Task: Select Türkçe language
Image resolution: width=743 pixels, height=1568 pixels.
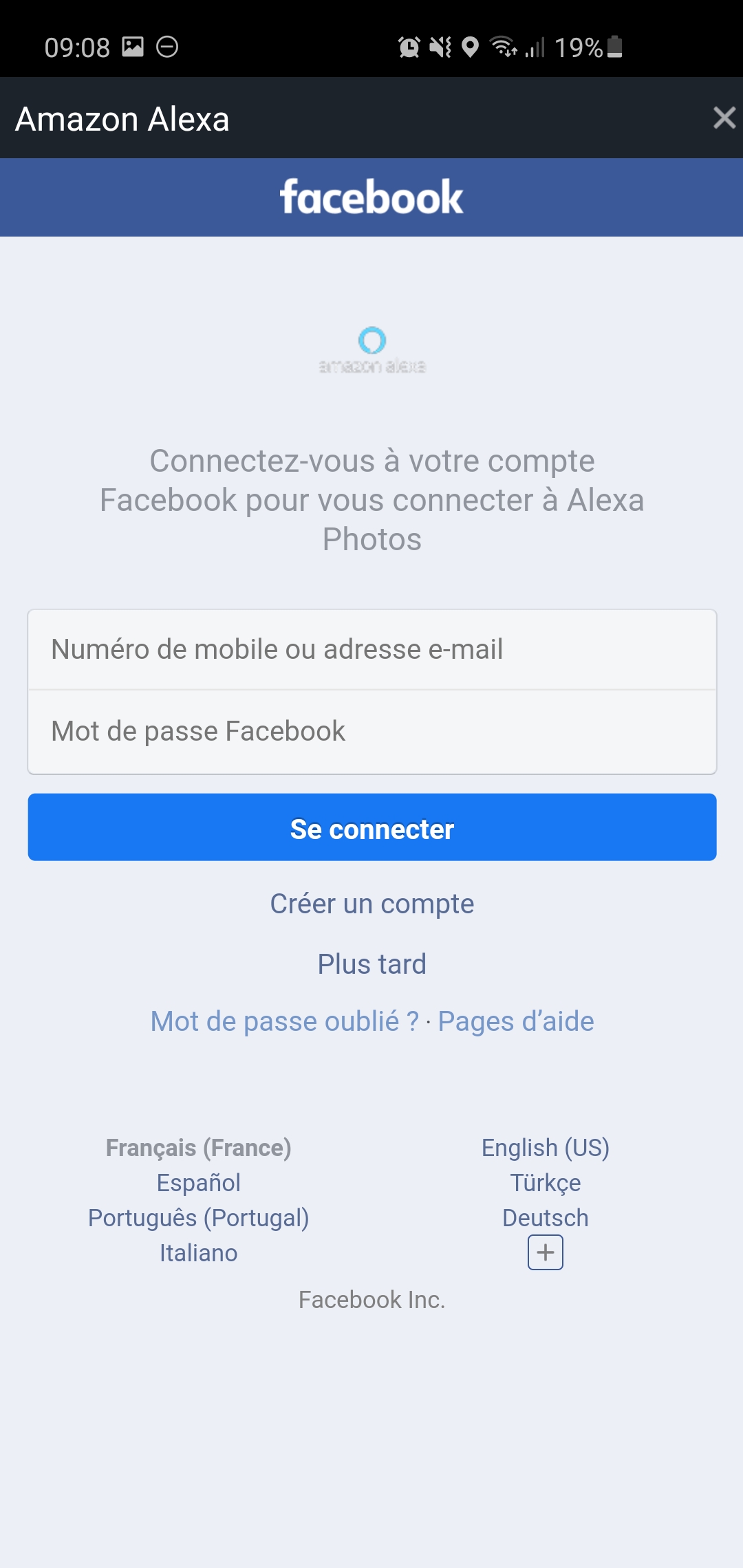Action: [546, 1183]
